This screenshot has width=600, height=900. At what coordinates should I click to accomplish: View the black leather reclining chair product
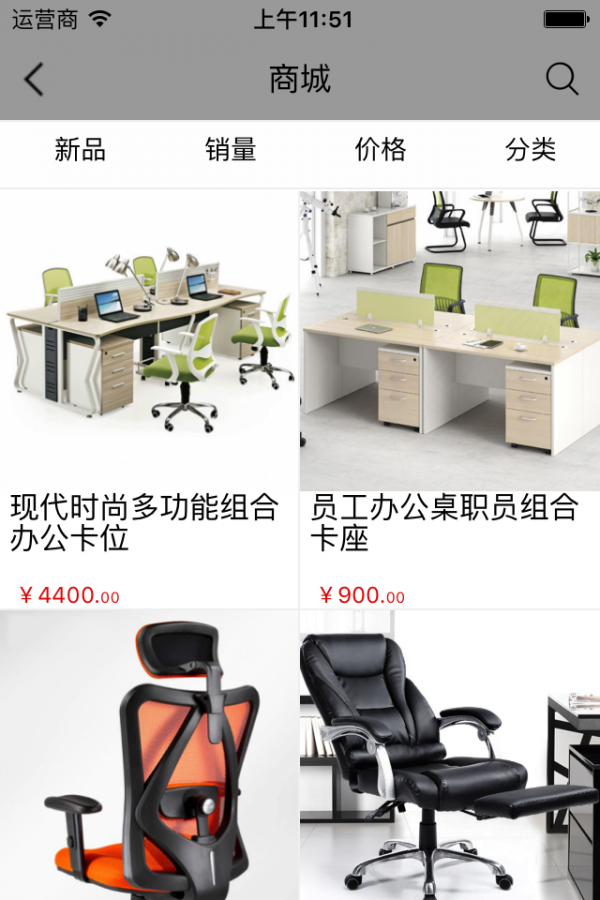click(x=450, y=760)
